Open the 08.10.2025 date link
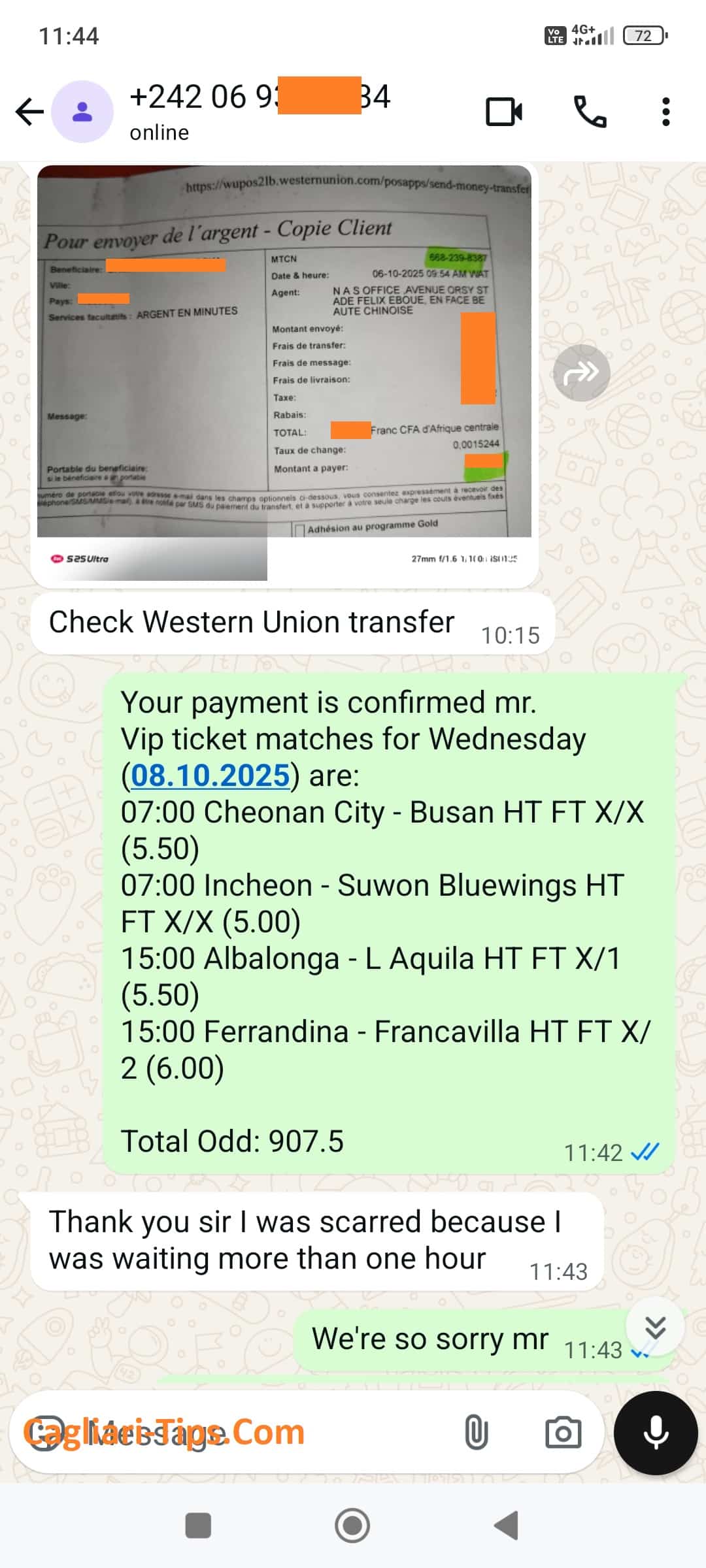Viewport: 706px width, 1568px height. (x=210, y=776)
